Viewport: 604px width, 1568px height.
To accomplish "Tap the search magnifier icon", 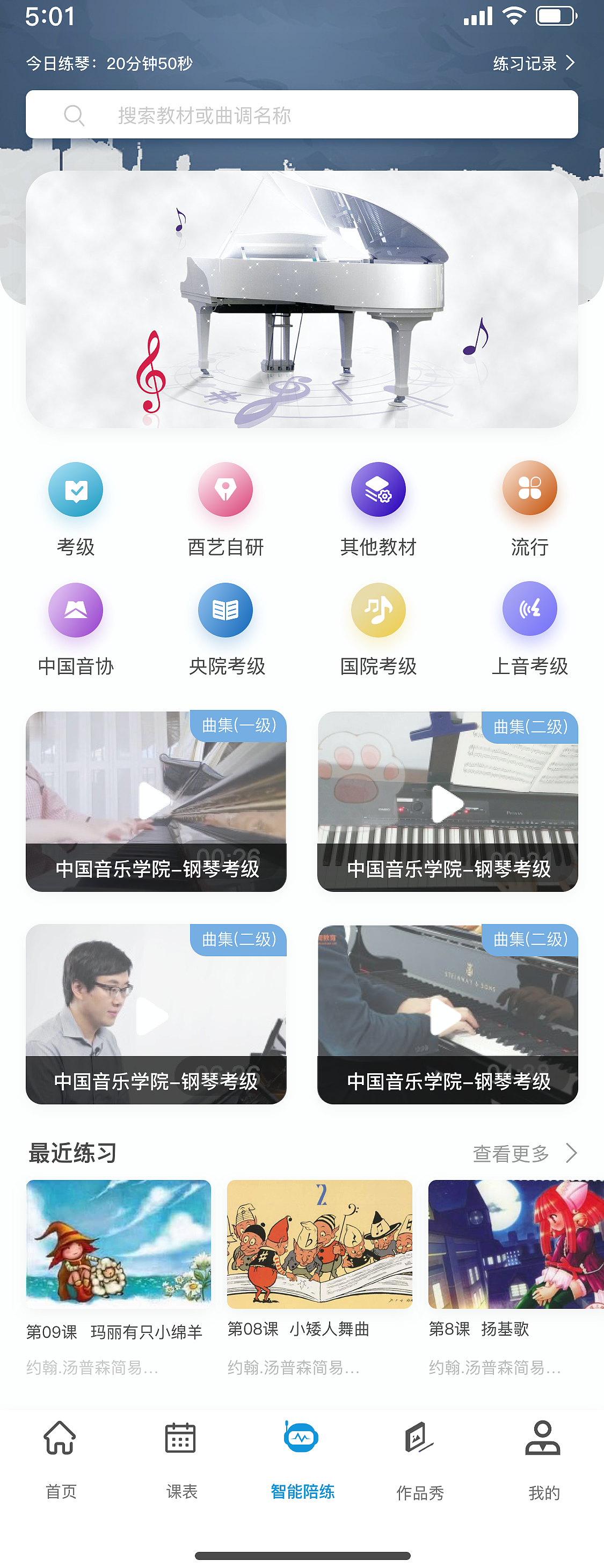I will tap(74, 114).
